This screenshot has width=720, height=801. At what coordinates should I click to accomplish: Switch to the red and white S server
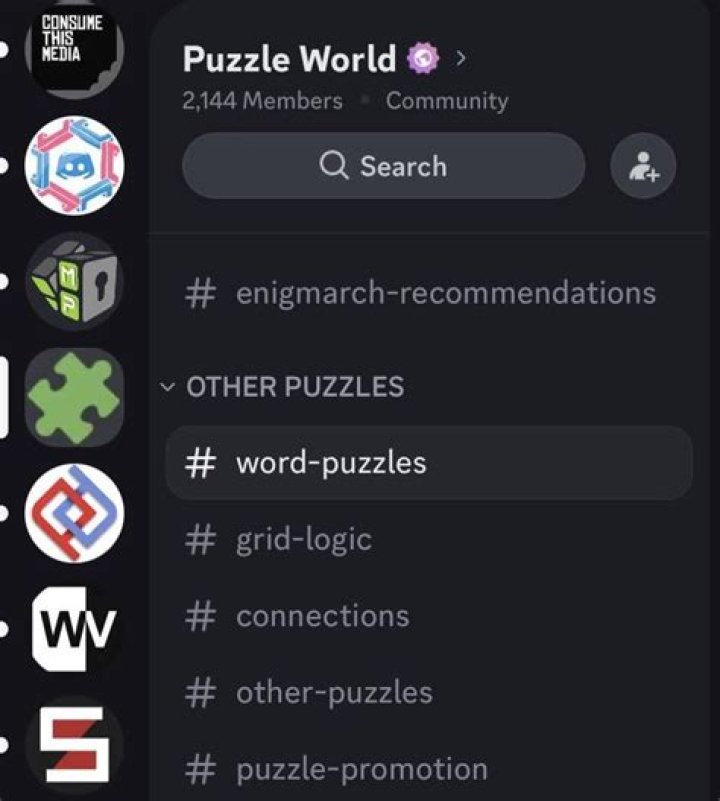[x=73, y=745]
